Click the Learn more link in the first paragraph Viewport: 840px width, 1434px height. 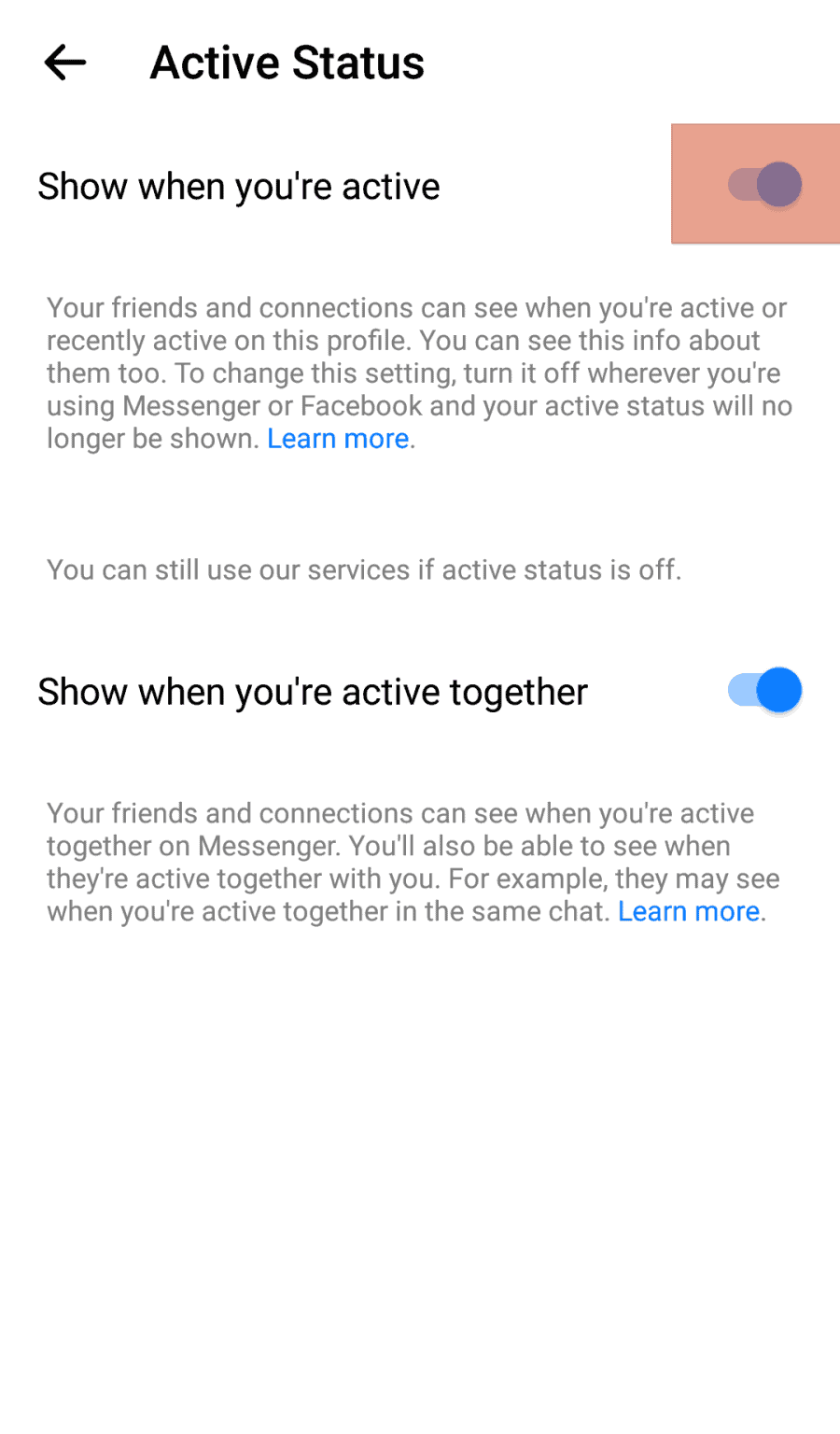coord(338,438)
